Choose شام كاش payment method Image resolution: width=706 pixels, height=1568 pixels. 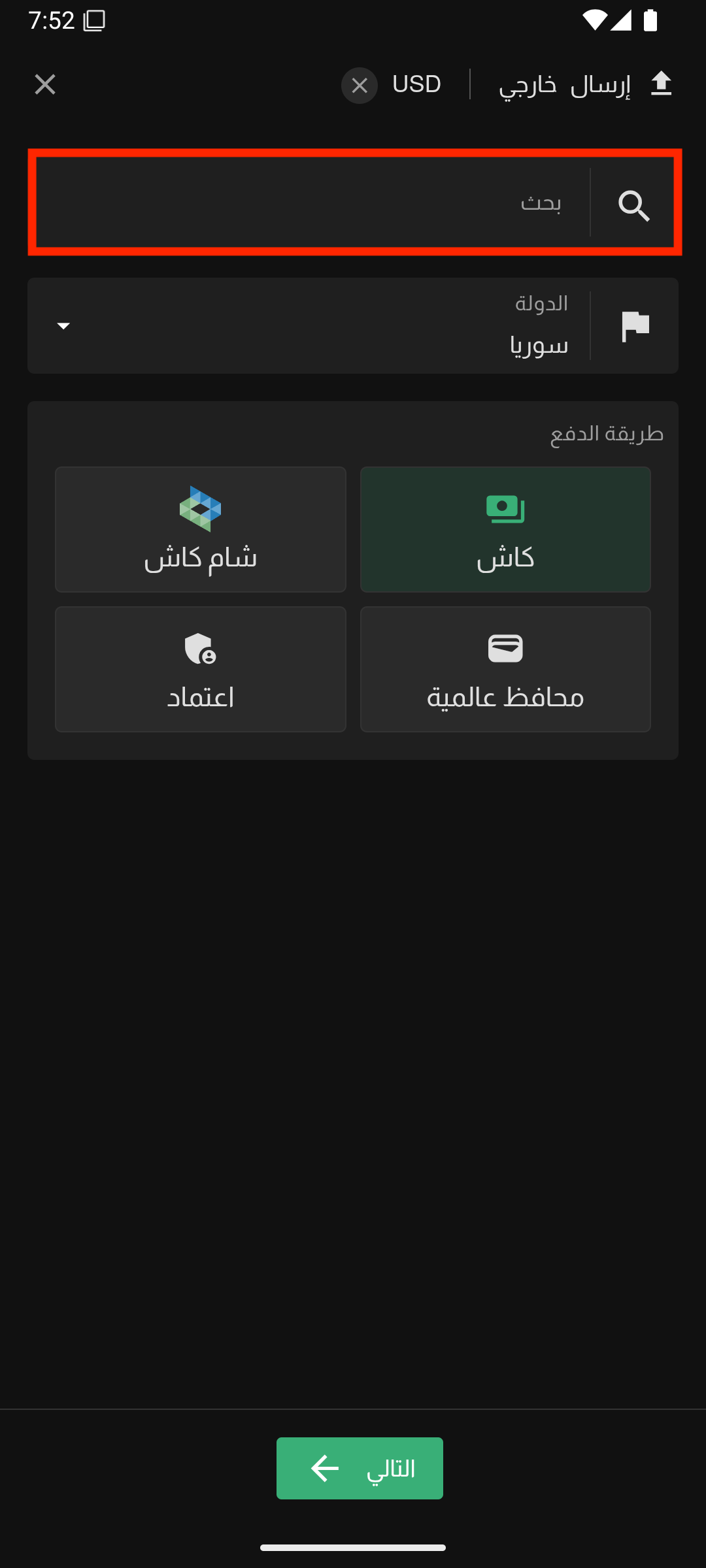[201, 529]
